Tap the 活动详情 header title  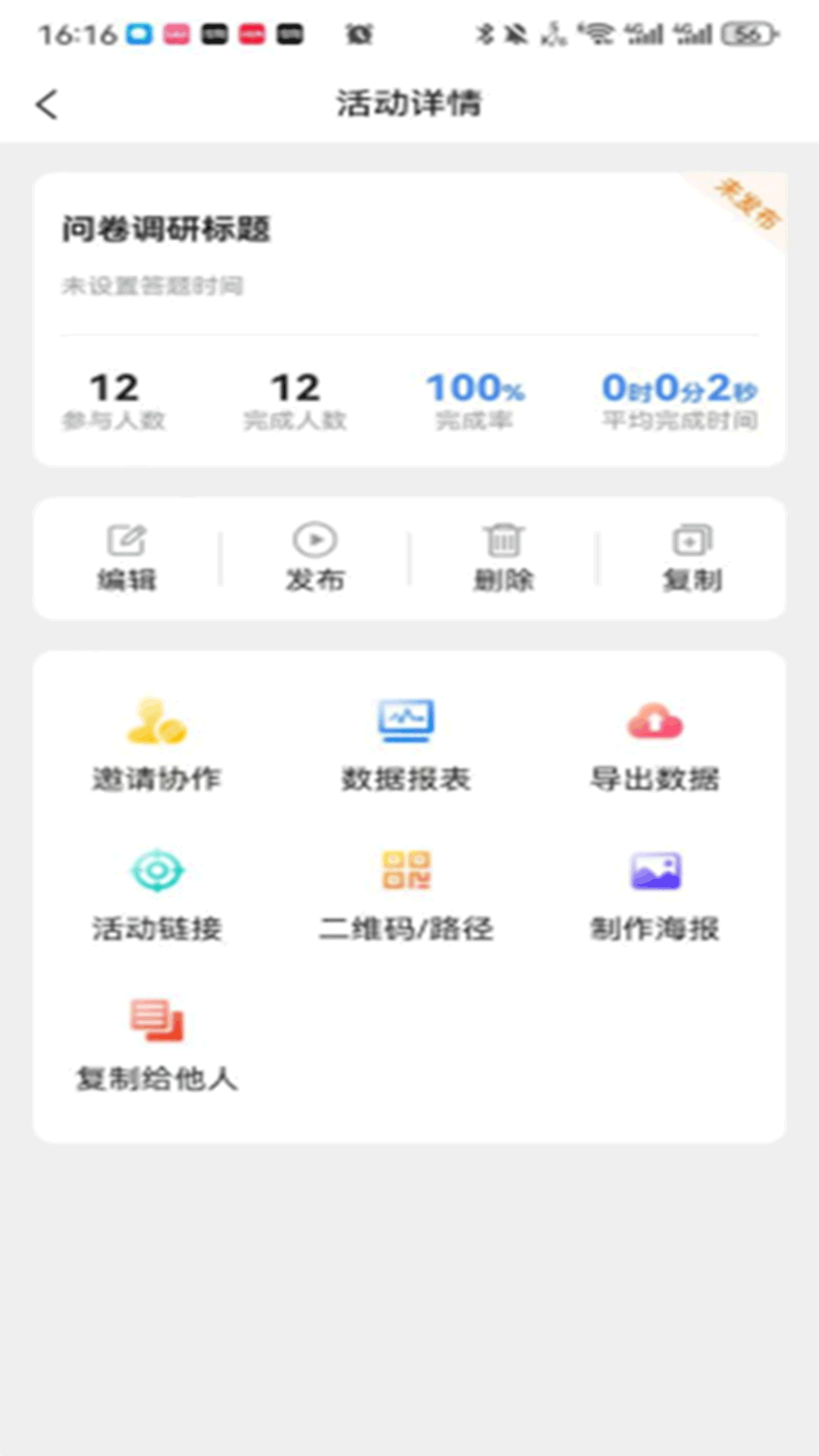click(409, 102)
